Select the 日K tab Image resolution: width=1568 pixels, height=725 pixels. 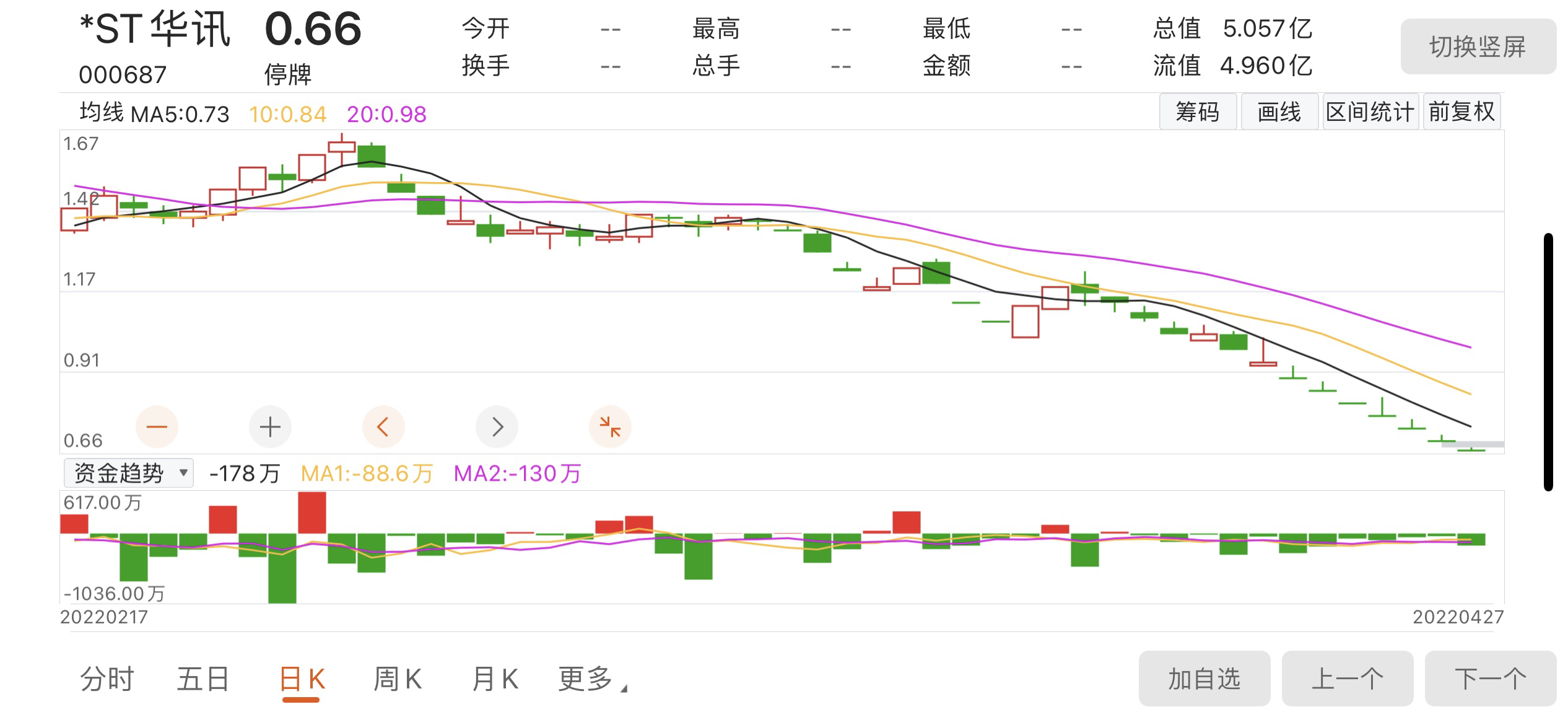[302, 679]
